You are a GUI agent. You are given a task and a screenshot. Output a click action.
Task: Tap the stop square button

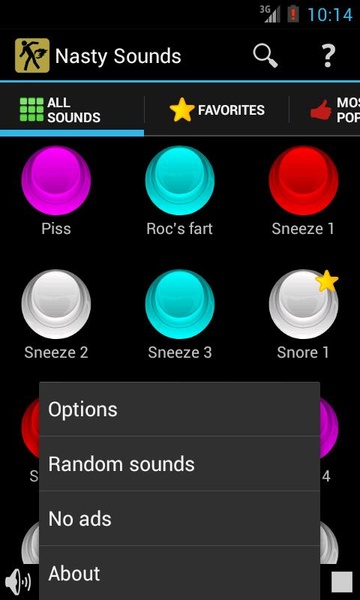(x=342, y=582)
